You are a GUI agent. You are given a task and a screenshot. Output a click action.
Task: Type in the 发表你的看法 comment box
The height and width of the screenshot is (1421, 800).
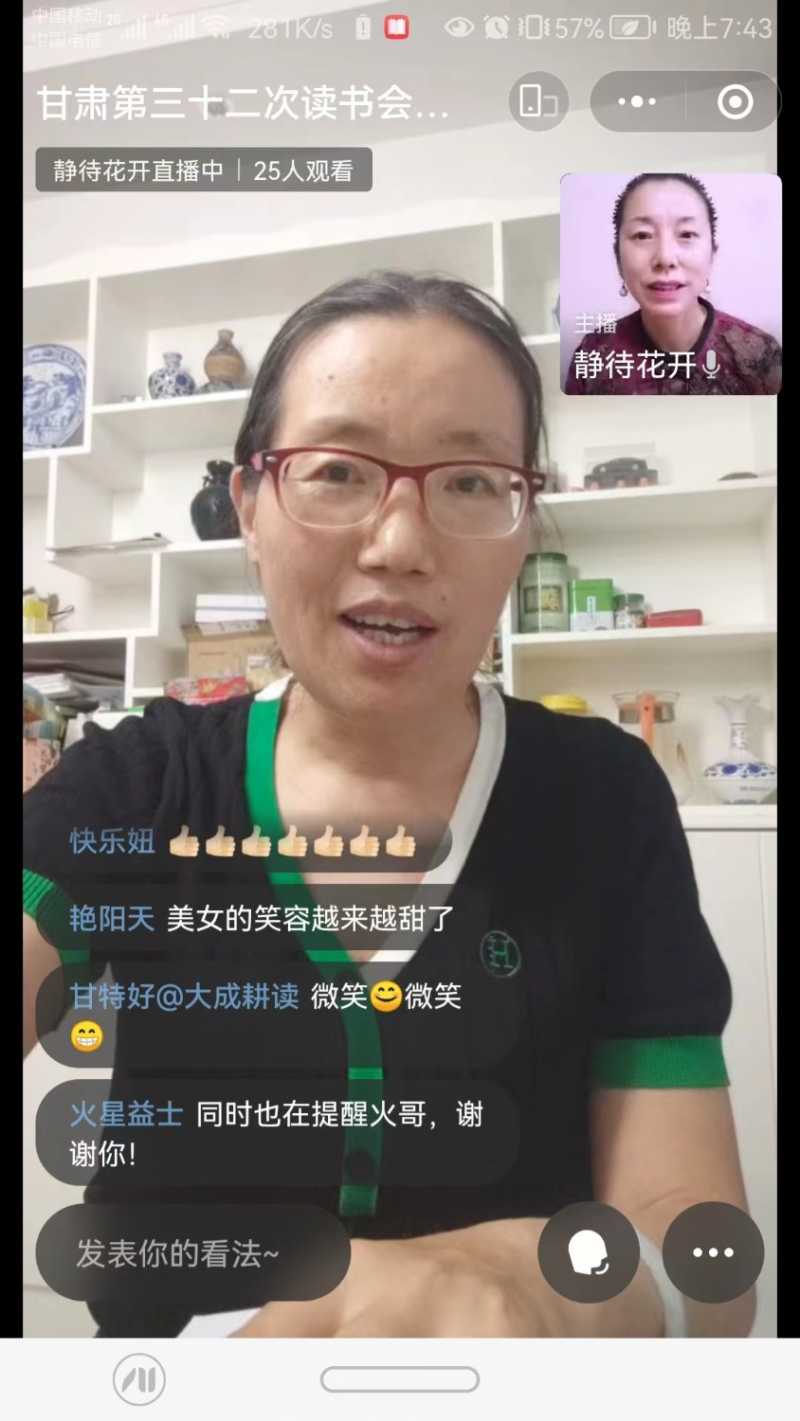pyautogui.click(x=193, y=1253)
